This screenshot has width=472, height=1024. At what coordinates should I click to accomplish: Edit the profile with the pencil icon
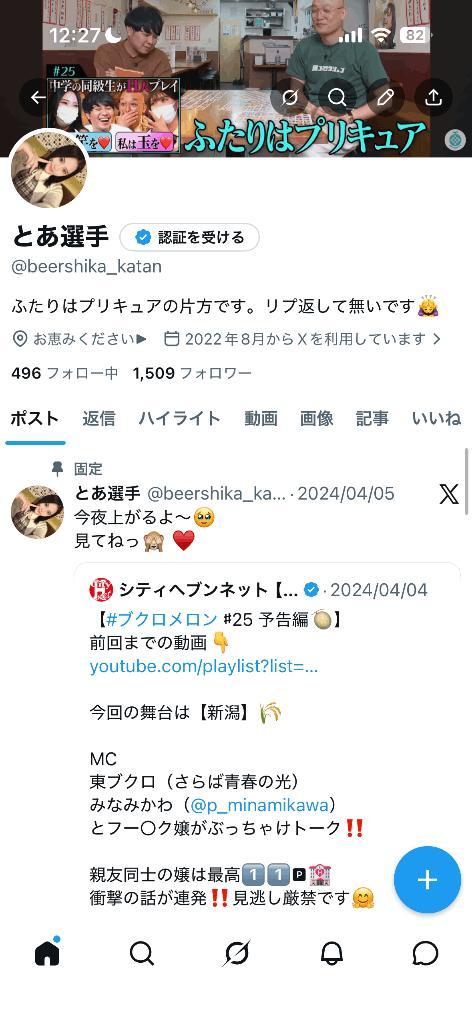tap(385, 97)
